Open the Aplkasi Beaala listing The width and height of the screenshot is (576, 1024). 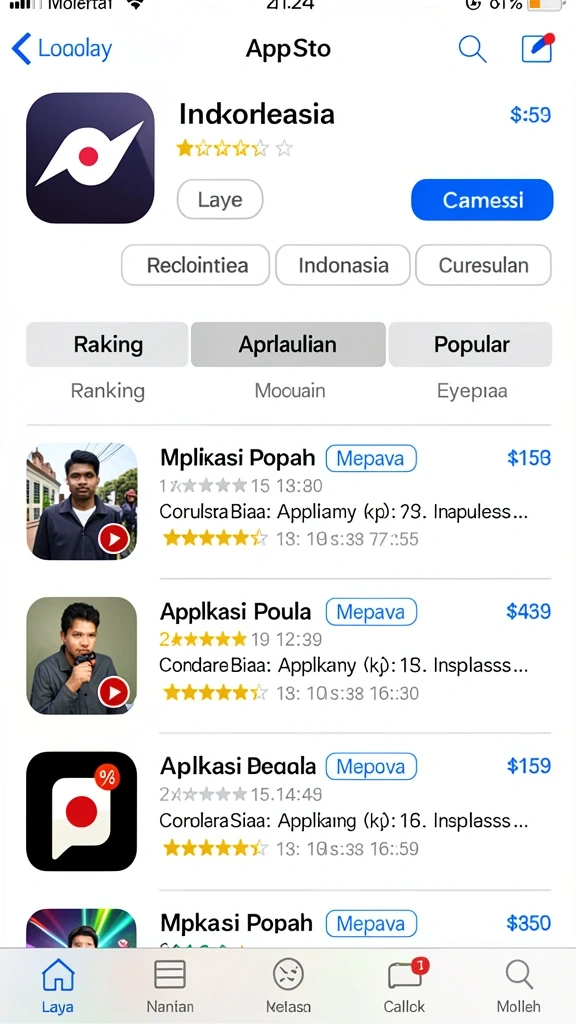tap(289, 810)
